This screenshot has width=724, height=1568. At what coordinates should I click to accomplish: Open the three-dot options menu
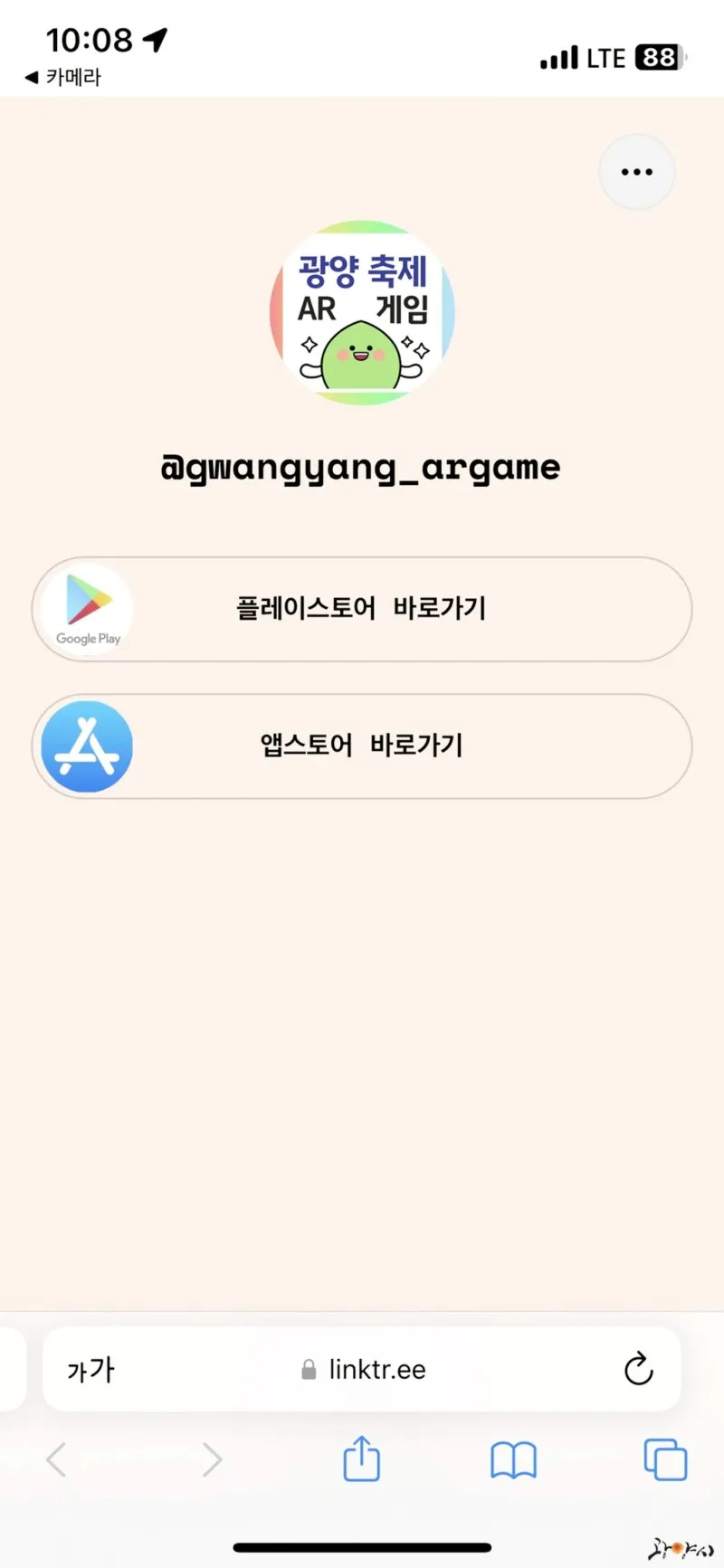[x=636, y=172]
